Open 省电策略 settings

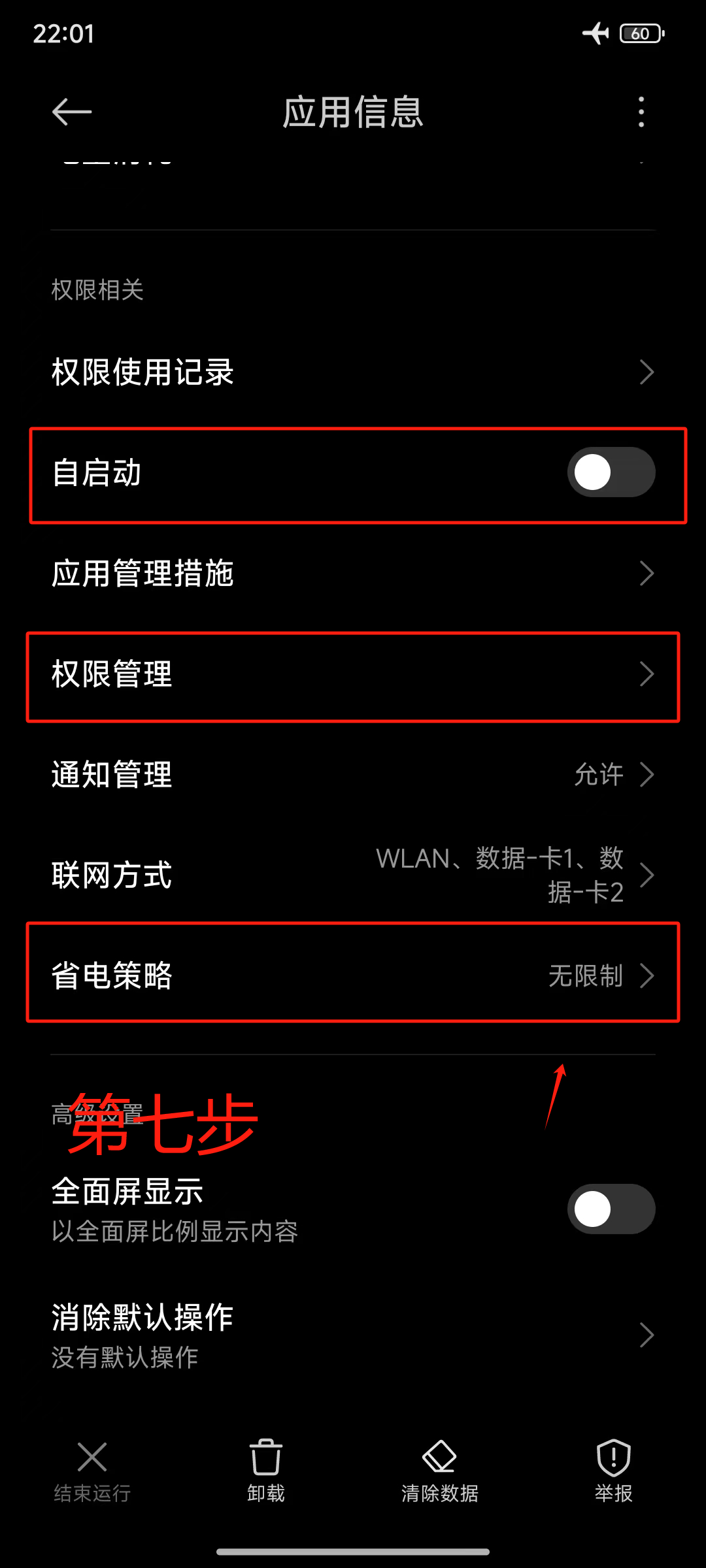[x=353, y=975]
